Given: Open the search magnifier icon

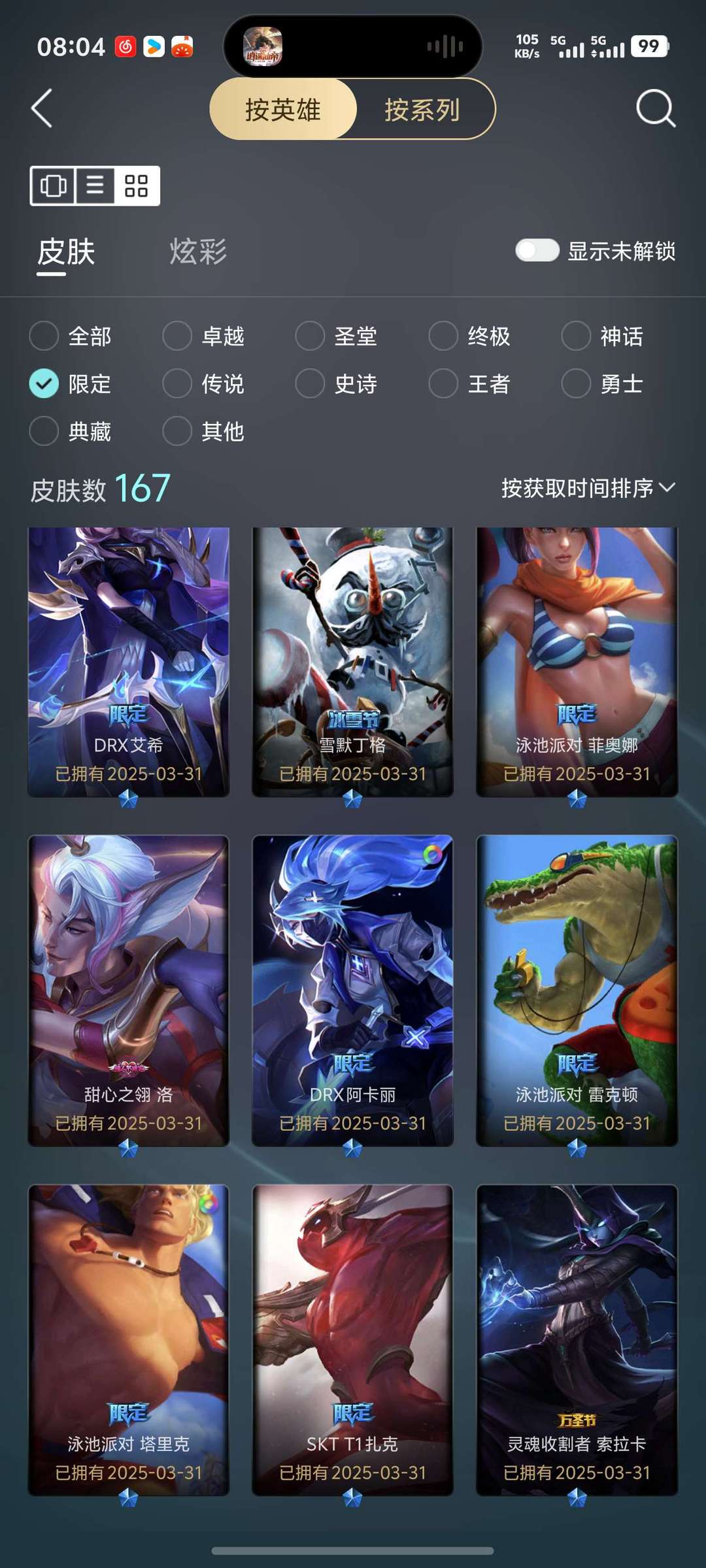Looking at the screenshot, I should pos(656,108).
